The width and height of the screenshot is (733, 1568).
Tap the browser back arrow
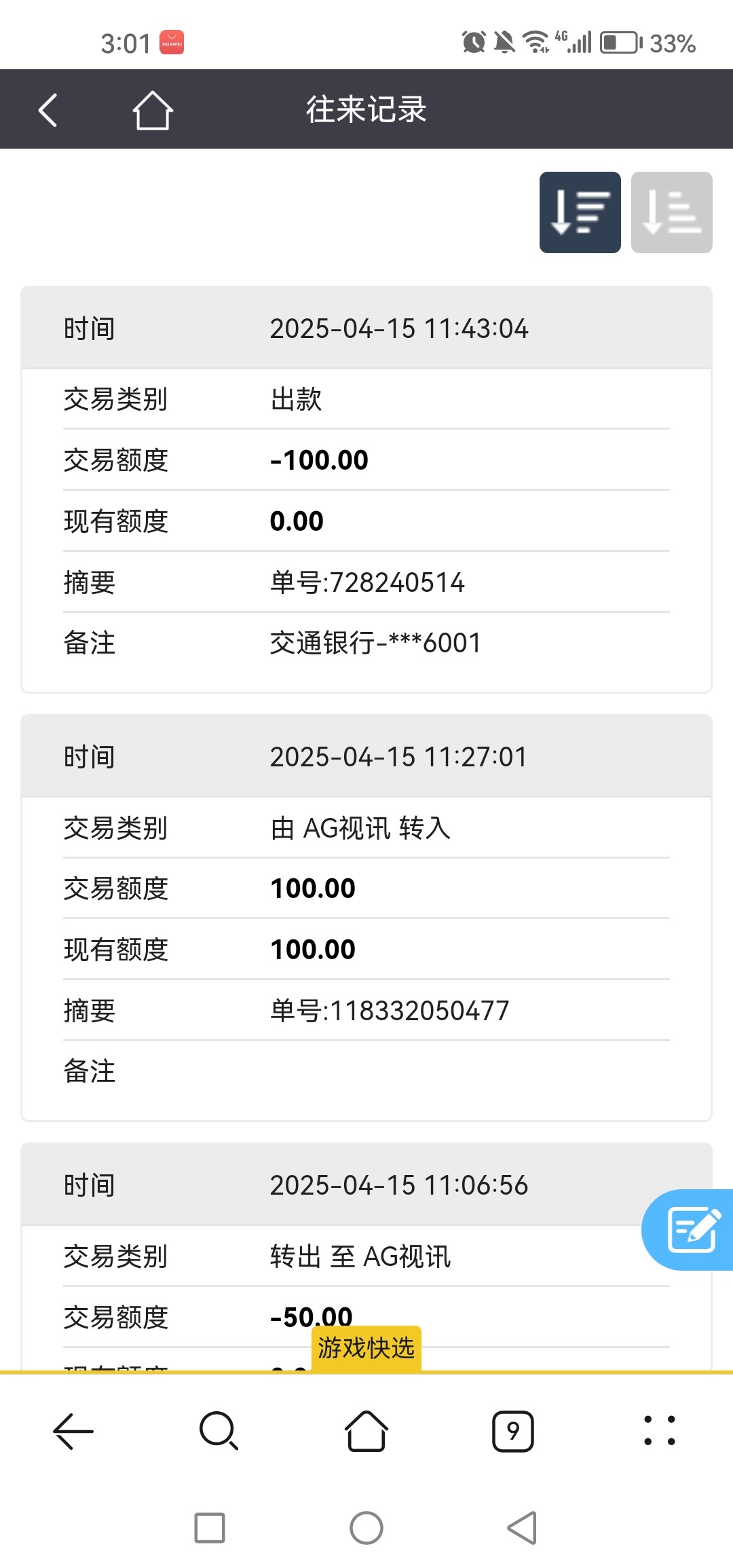point(73,1431)
